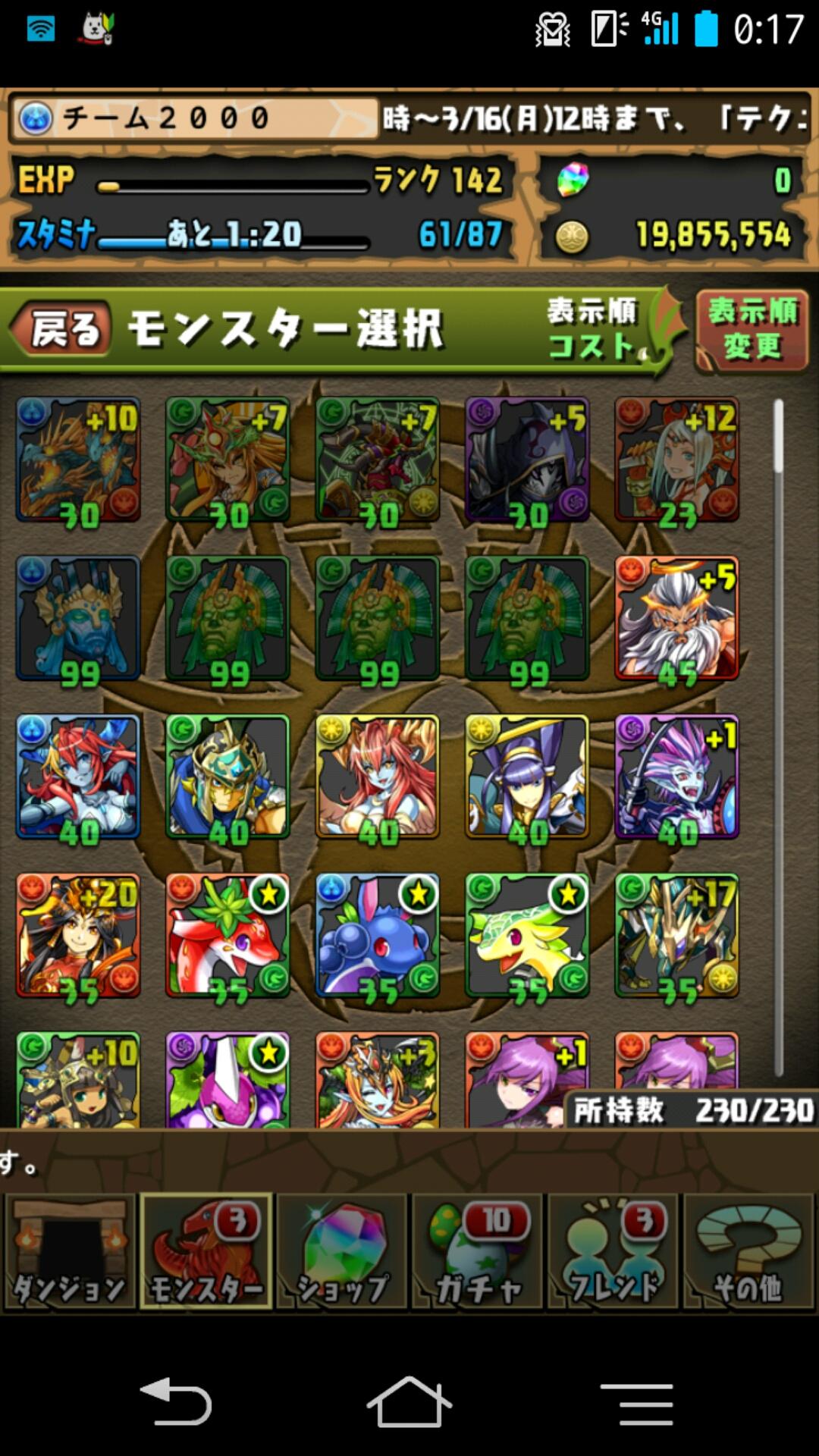The image size is (819, 1456).
Task: Select the dark hooded cost 30 monster with +5
Action: (x=527, y=460)
